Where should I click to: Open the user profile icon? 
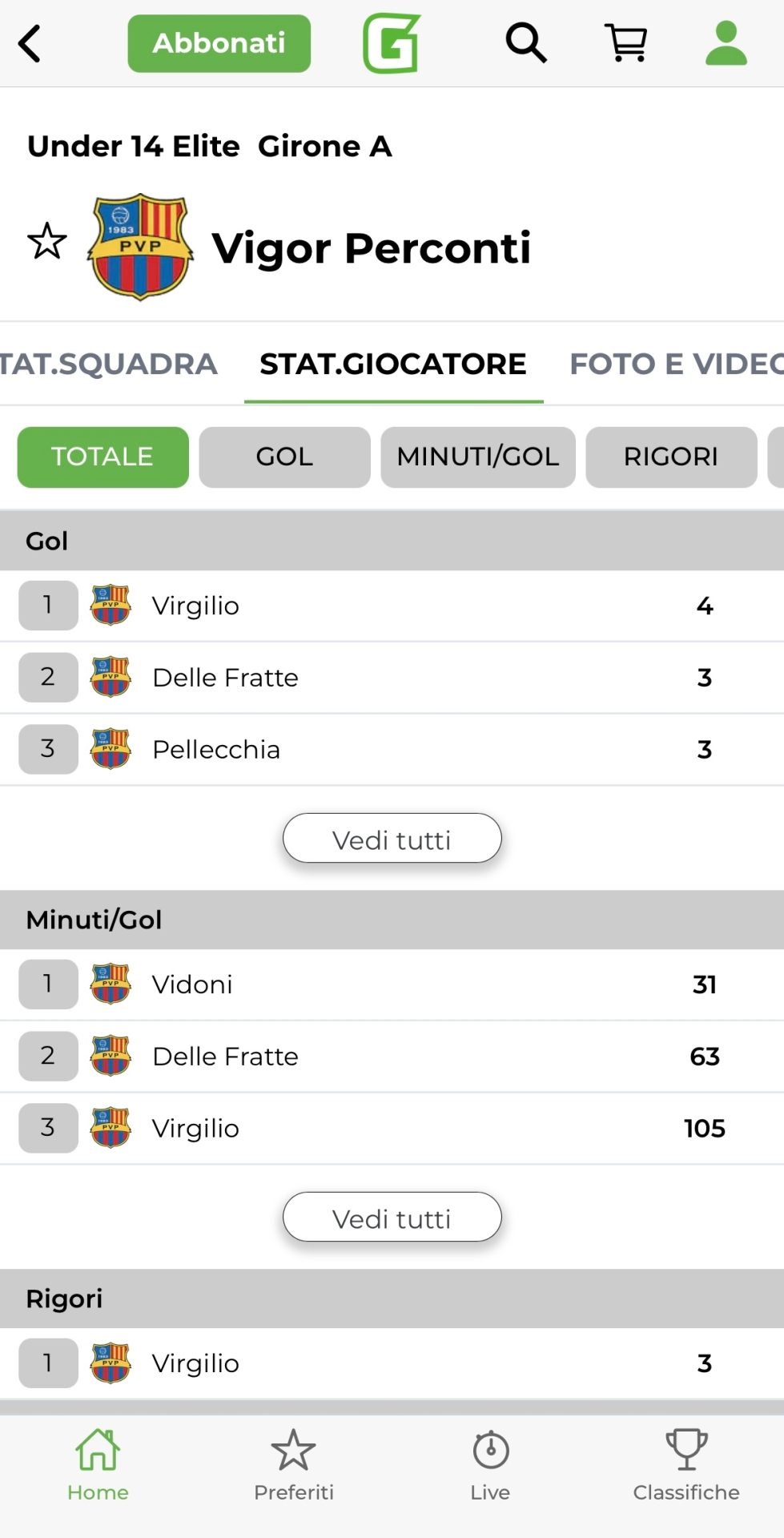[726, 43]
